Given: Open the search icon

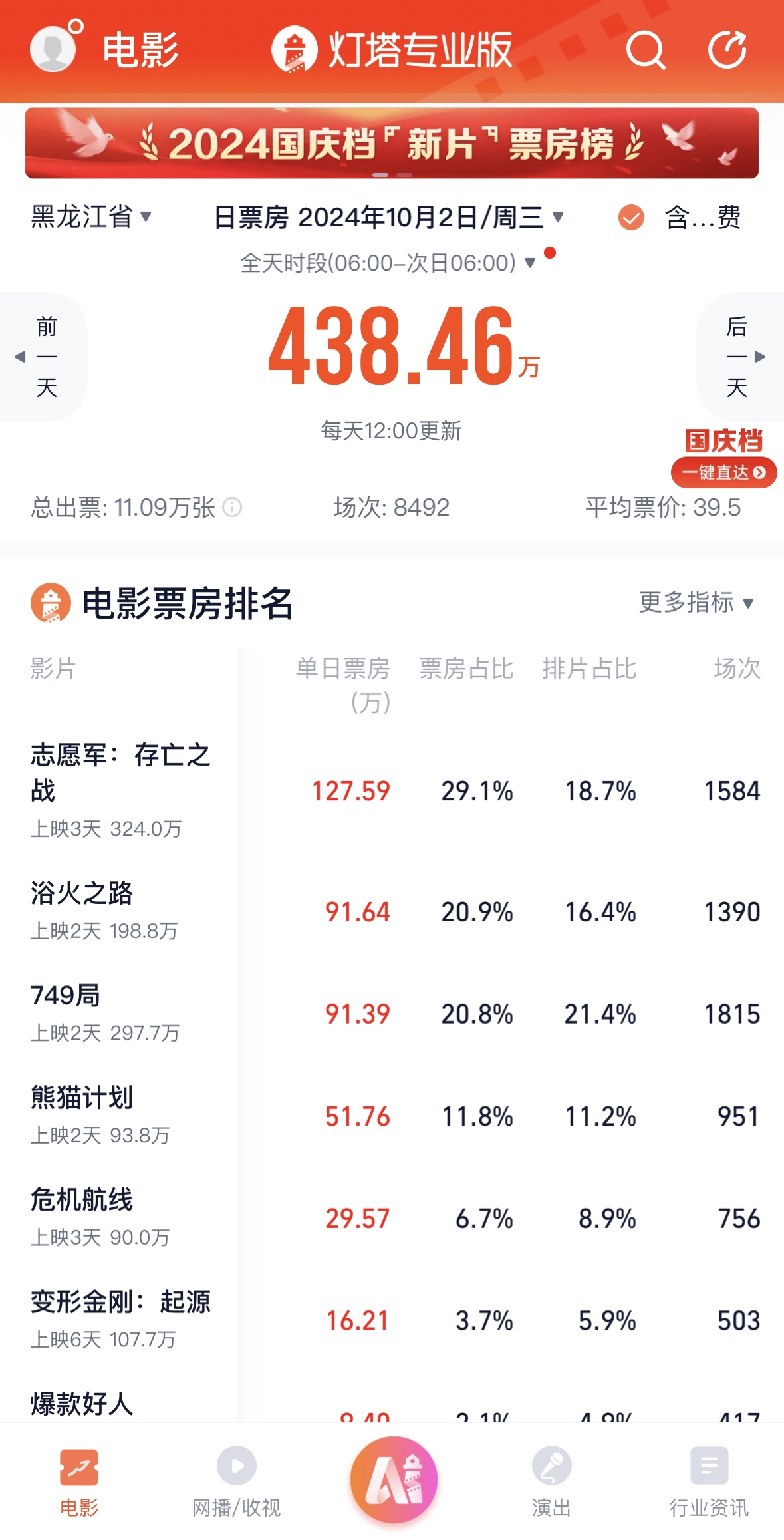Looking at the screenshot, I should (x=645, y=50).
